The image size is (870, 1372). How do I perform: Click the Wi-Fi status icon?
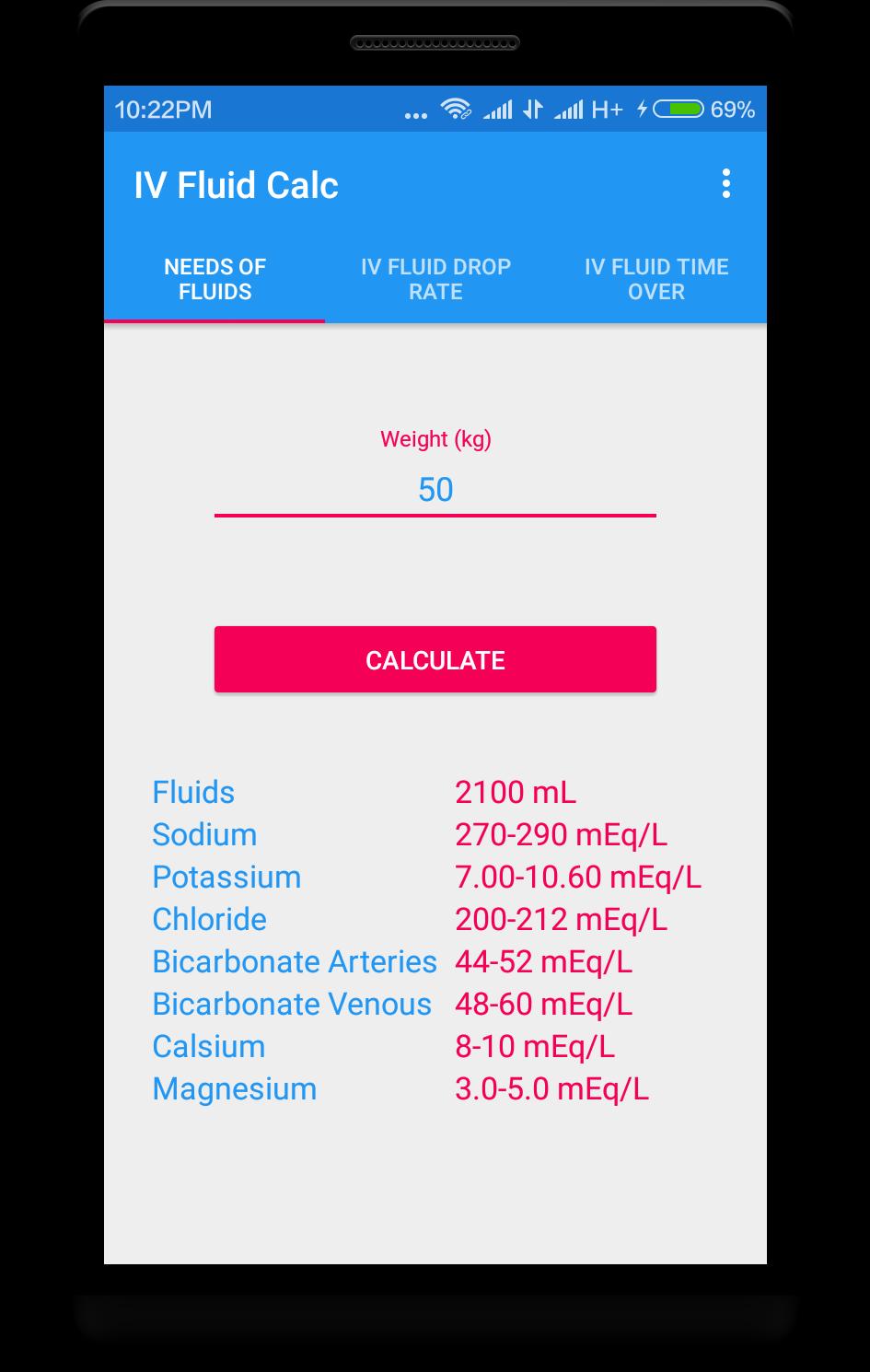tap(455, 108)
